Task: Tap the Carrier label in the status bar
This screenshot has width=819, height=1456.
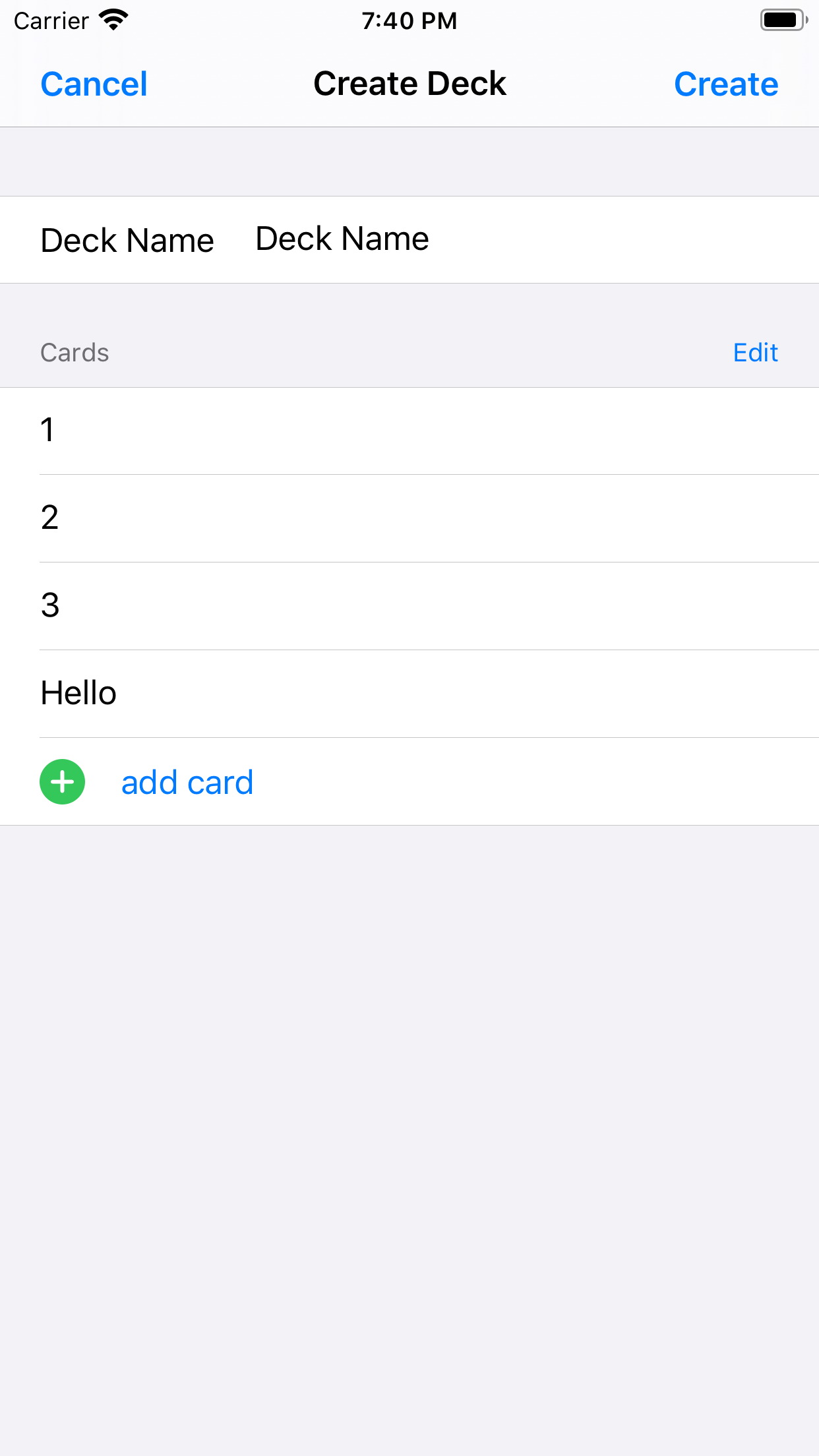Action: coord(51,20)
